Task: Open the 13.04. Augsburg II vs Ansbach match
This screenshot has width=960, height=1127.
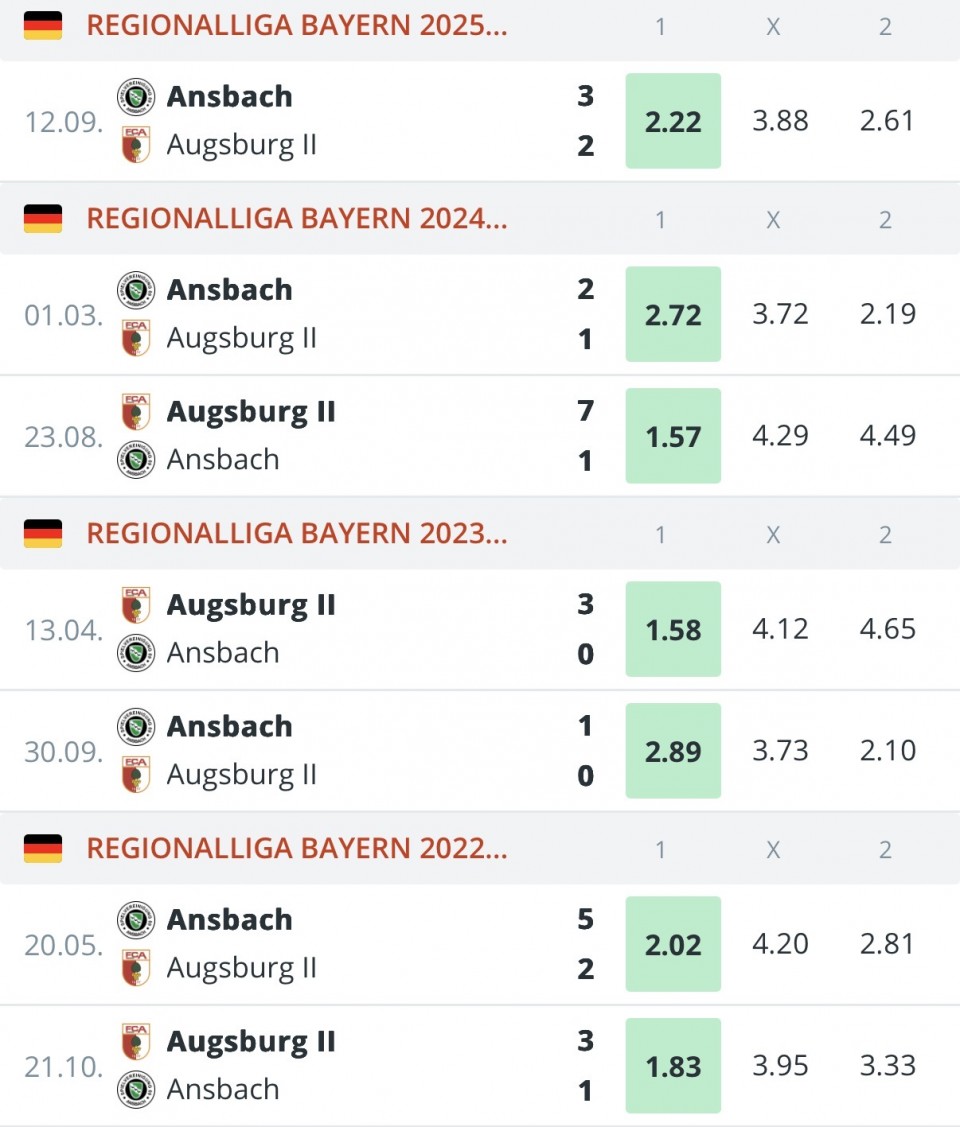Action: [300, 629]
